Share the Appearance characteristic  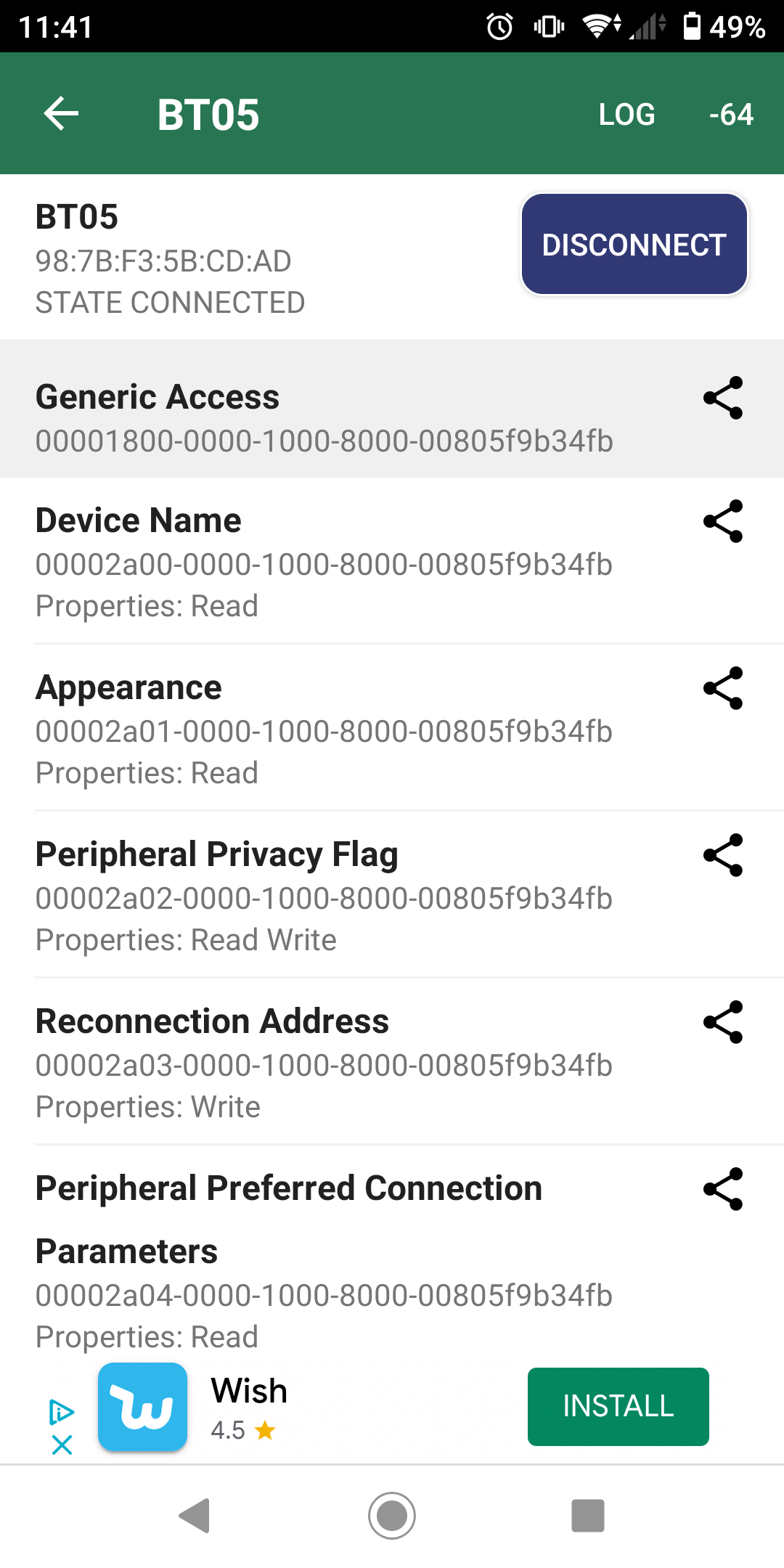coord(723,688)
